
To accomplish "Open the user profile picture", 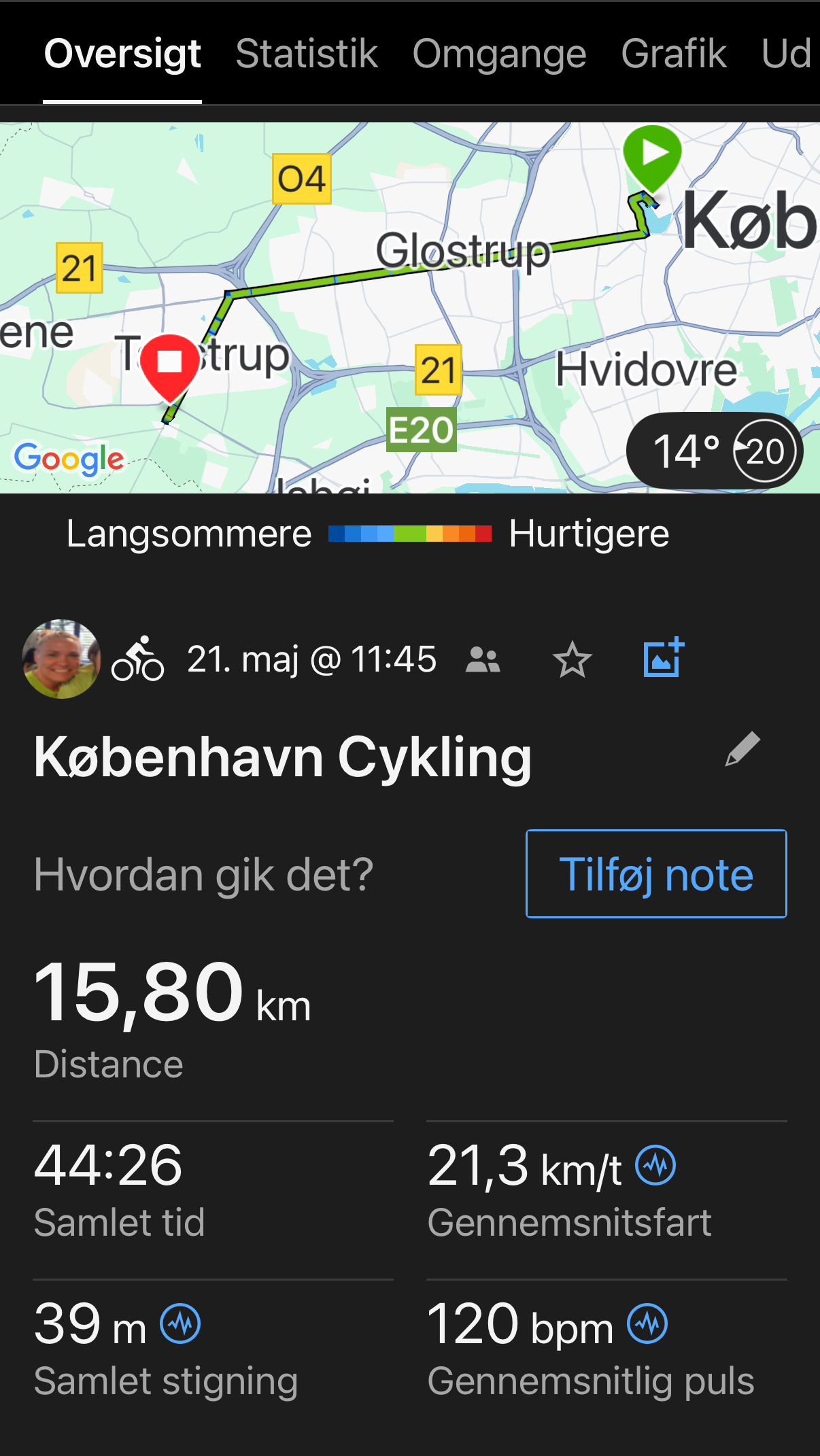I will click(61, 659).
